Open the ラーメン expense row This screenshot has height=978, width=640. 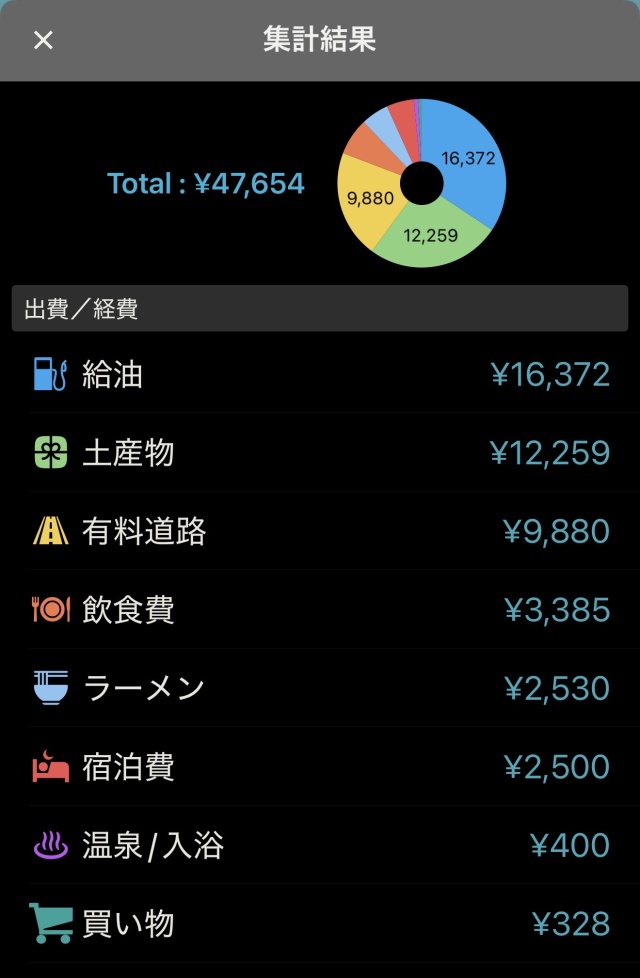click(320, 688)
